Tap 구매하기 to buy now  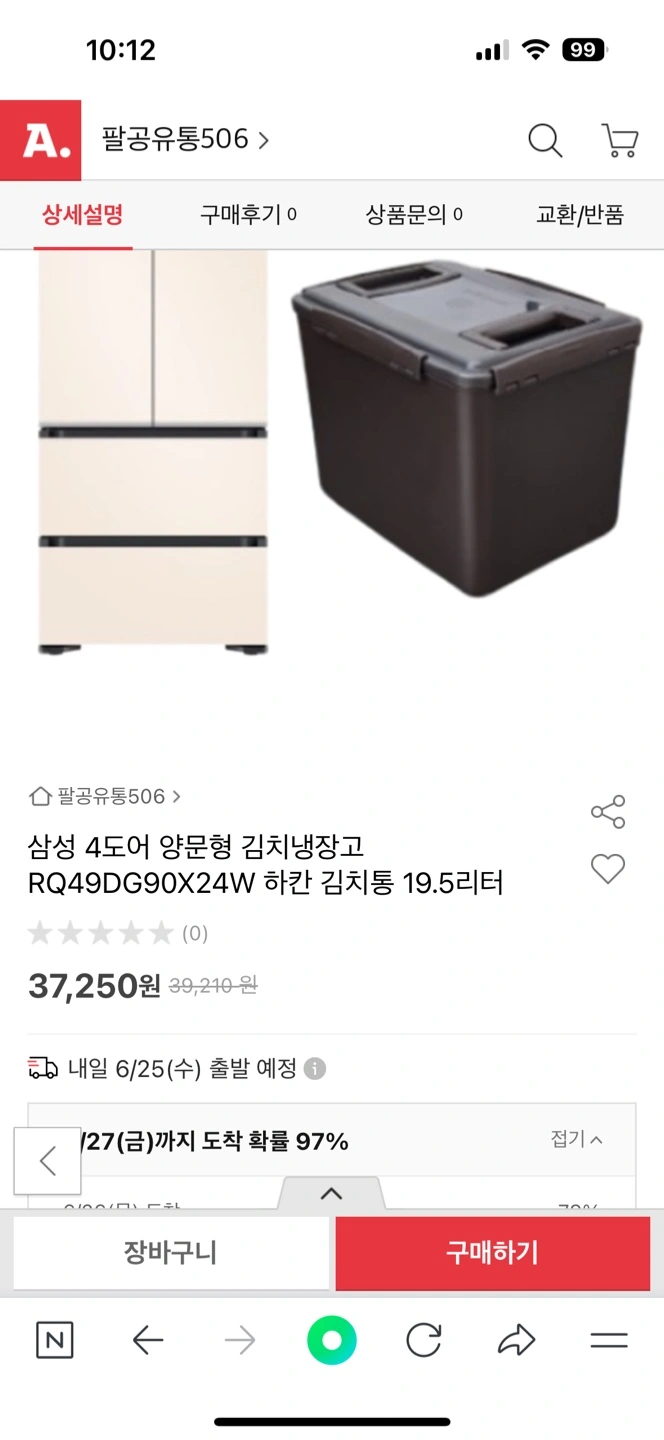click(x=493, y=1252)
